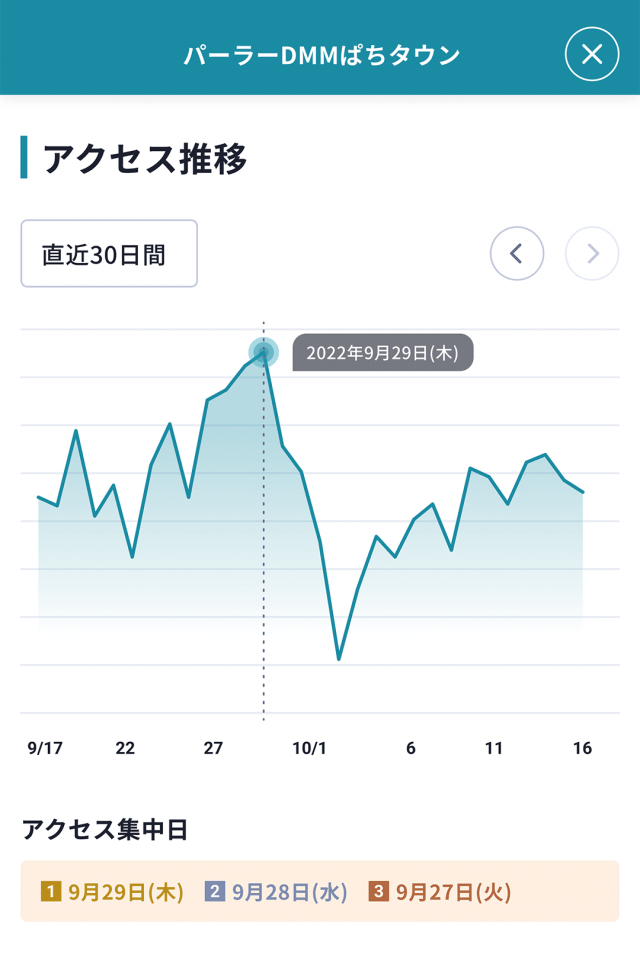This screenshot has width=640, height=970.
Task: Go to the previous period with left arrow
Action: (x=517, y=254)
